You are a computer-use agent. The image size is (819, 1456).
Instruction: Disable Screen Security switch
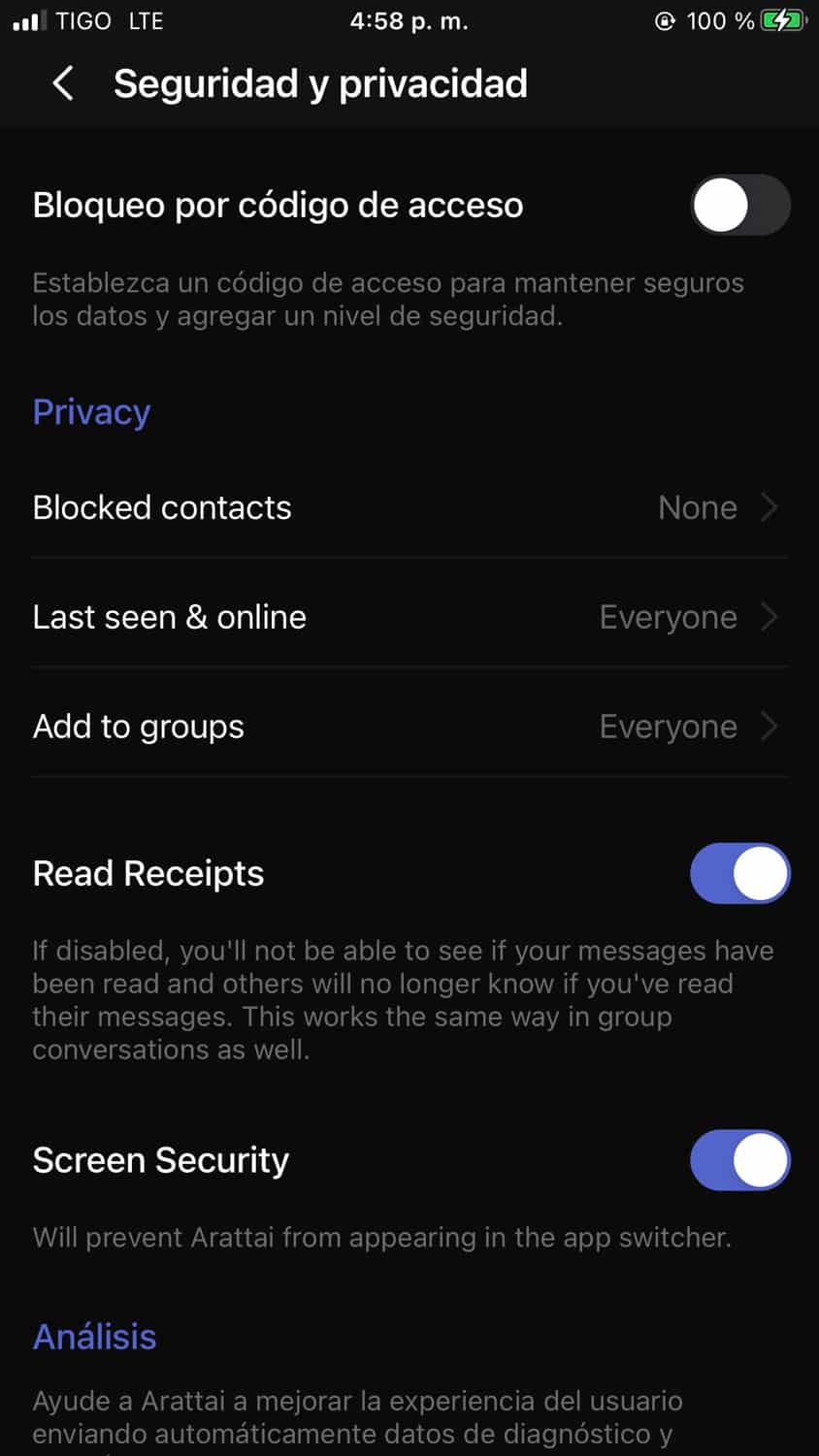740,1160
